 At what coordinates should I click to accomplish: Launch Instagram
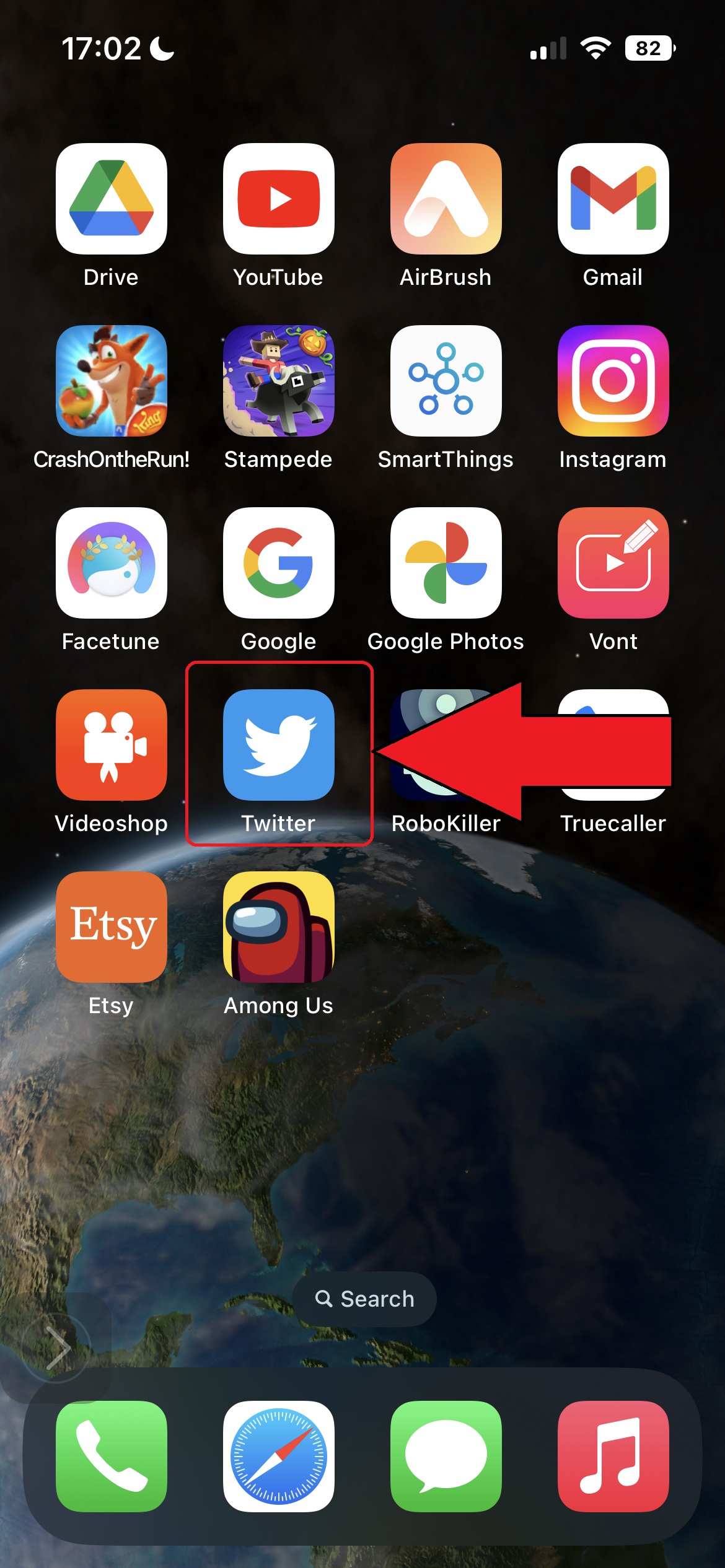(613, 381)
